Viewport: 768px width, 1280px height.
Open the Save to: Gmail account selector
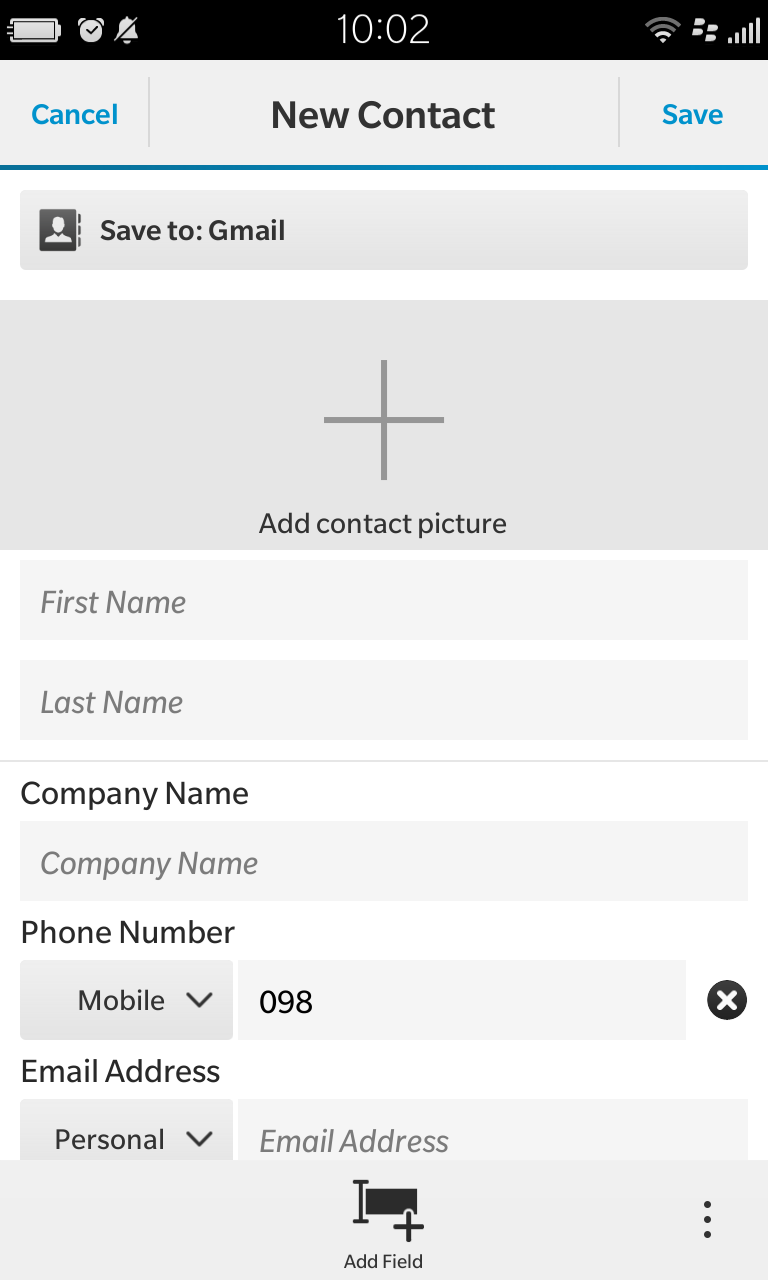(384, 230)
